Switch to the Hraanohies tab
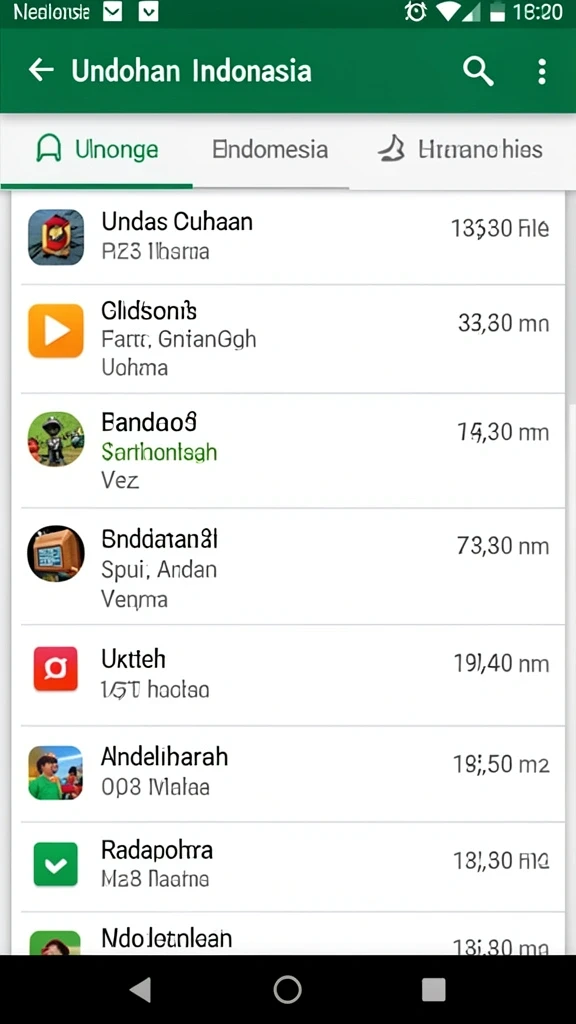This screenshot has width=576, height=1024. [460, 150]
